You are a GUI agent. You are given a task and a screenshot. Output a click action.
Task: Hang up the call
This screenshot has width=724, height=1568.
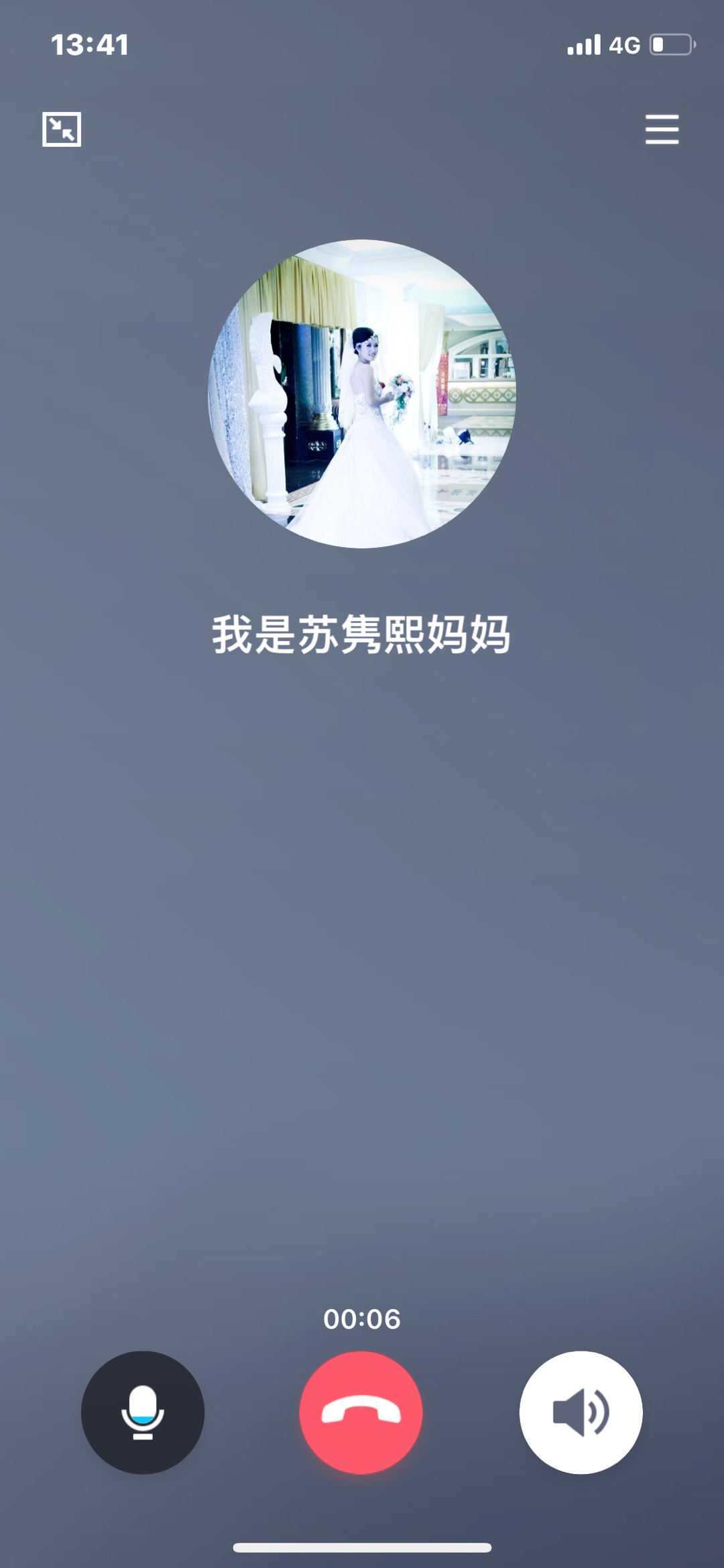361,1412
